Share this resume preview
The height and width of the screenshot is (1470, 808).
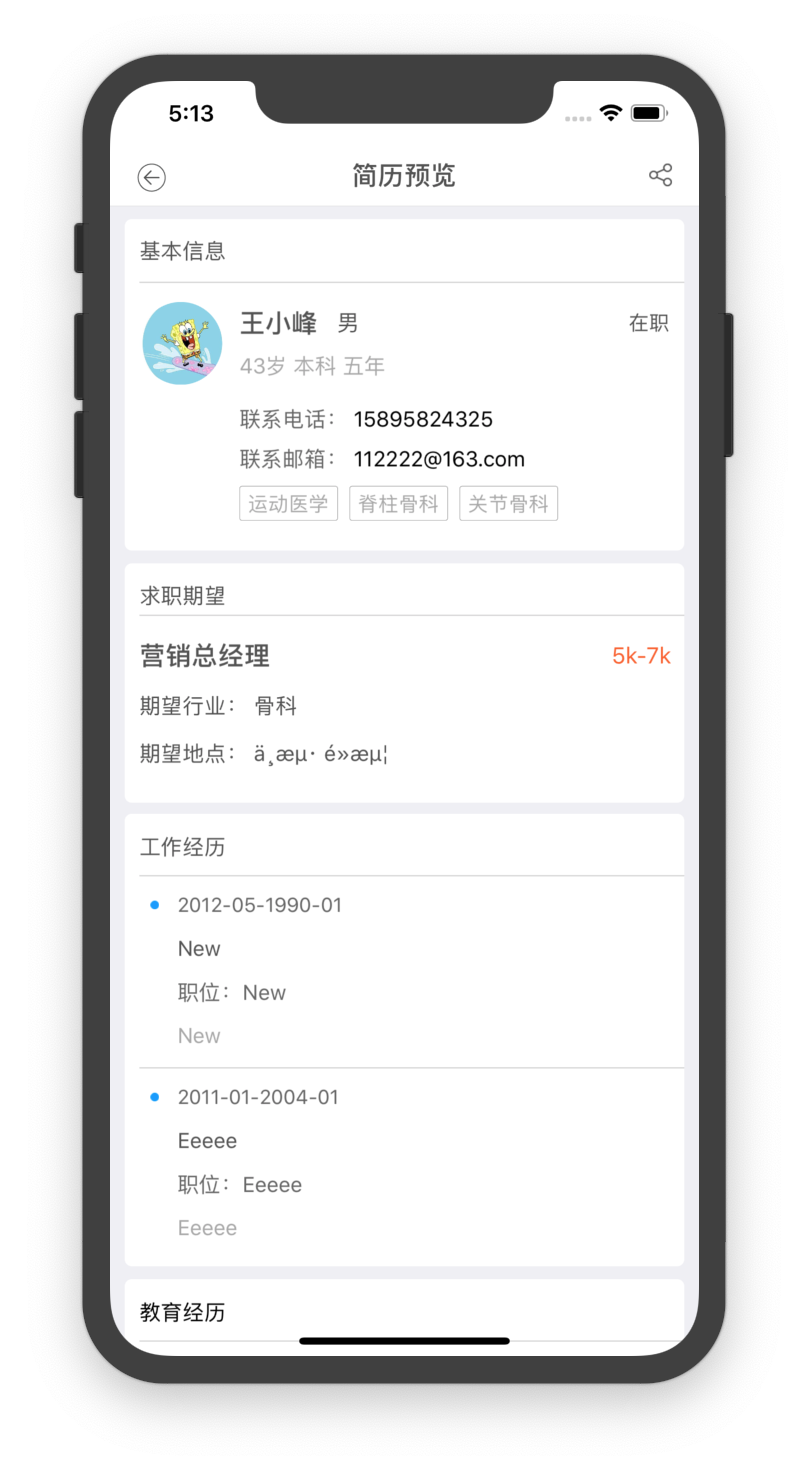[x=660, y=175]
